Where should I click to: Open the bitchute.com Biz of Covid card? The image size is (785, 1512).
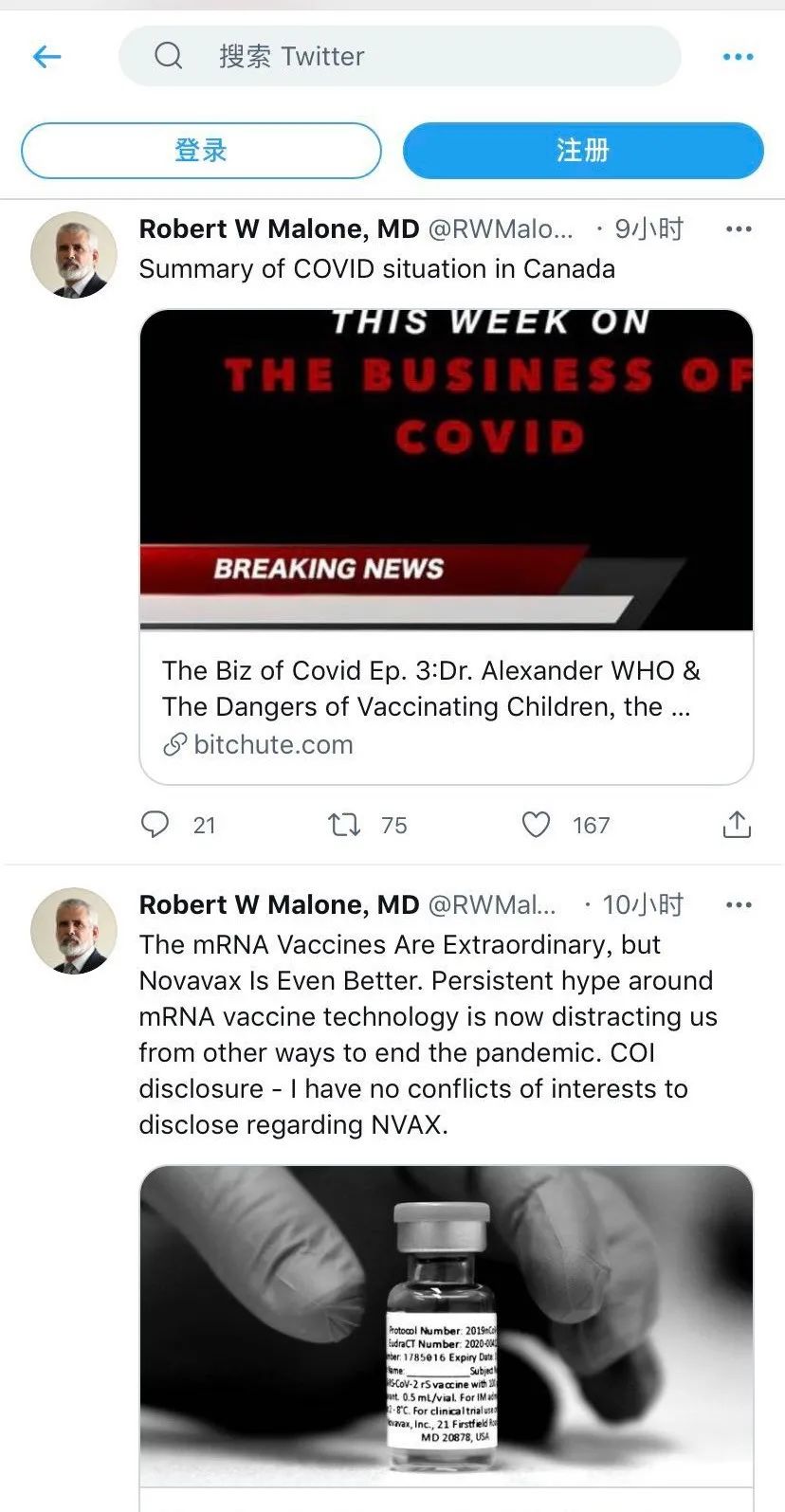point(446,546)
